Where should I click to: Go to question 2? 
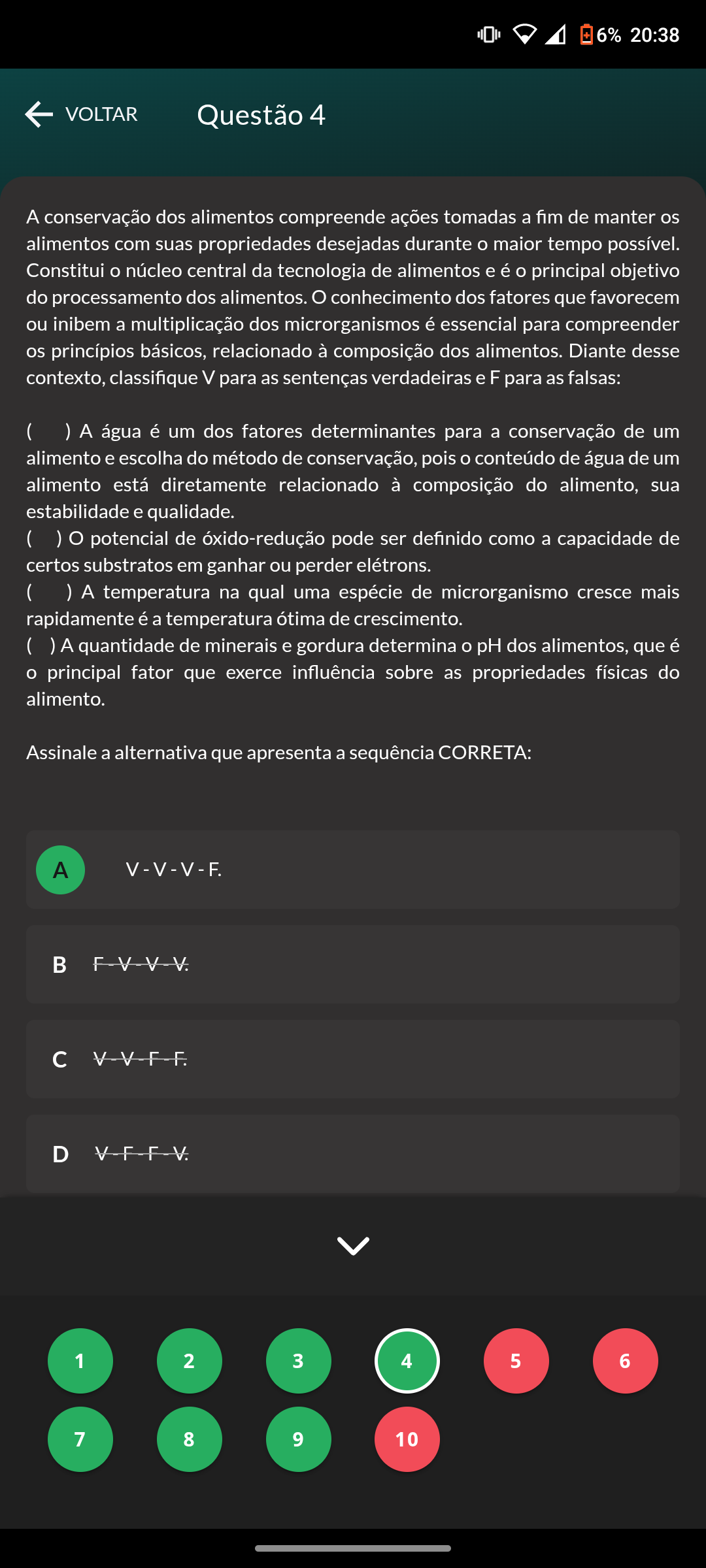190,1361
